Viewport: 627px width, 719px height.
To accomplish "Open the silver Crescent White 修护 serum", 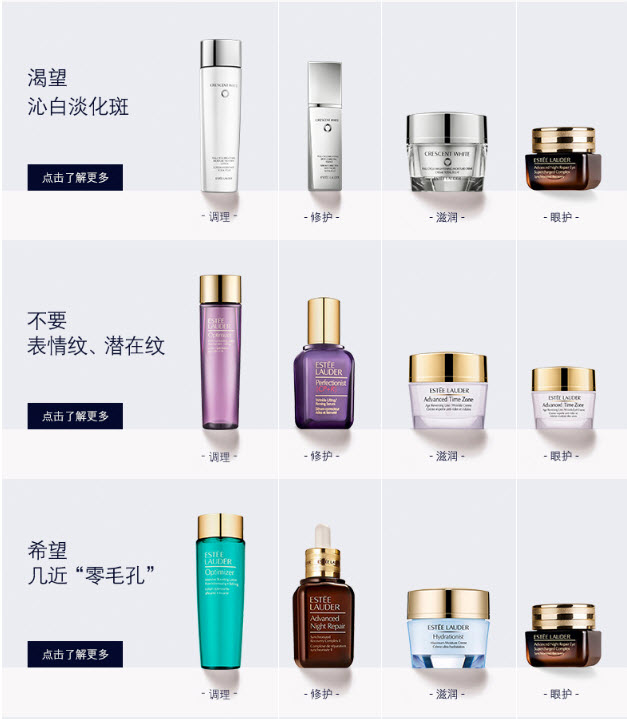I will [x=324, y=125].
